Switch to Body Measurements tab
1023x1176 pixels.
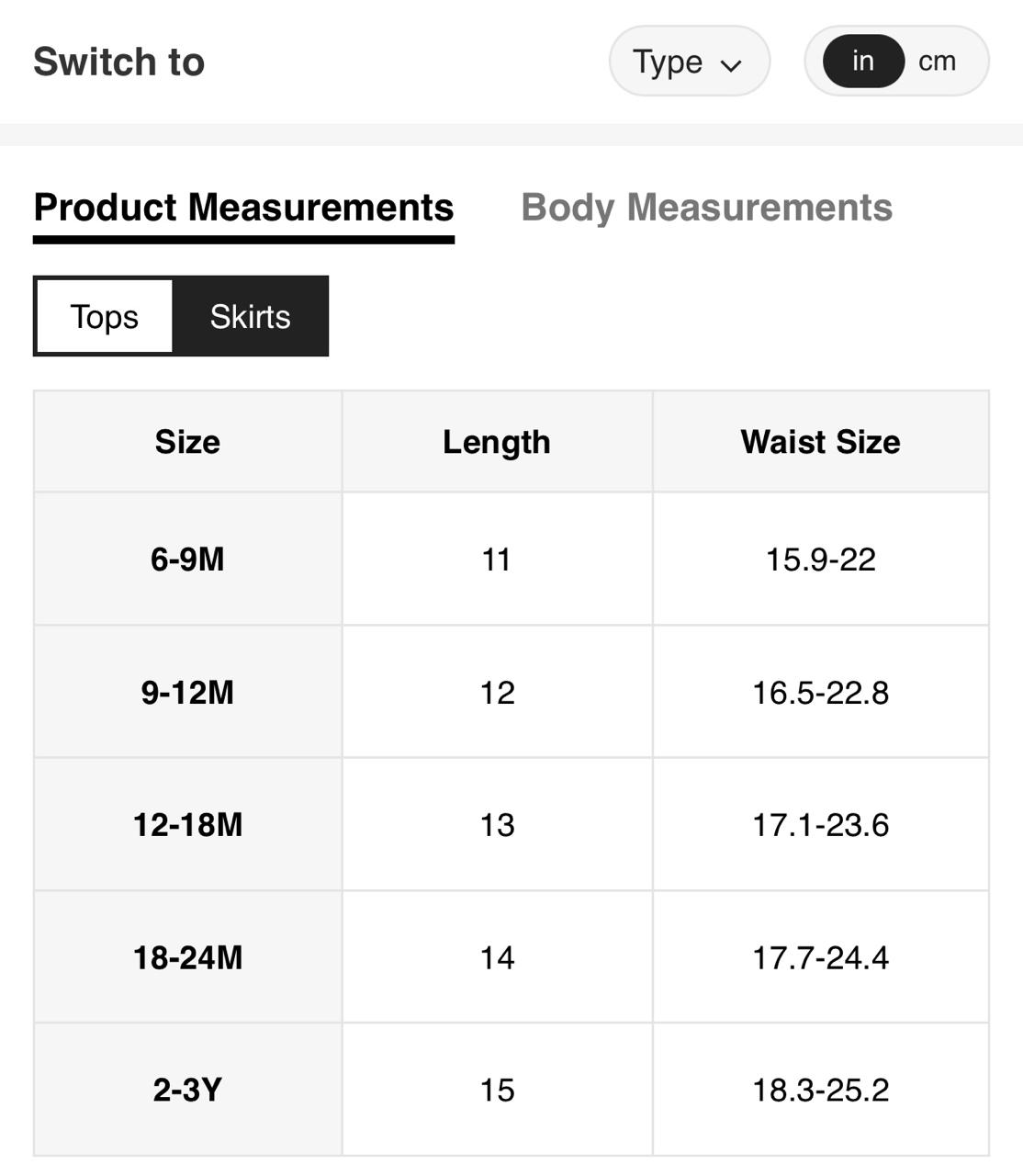pos(706,208)
